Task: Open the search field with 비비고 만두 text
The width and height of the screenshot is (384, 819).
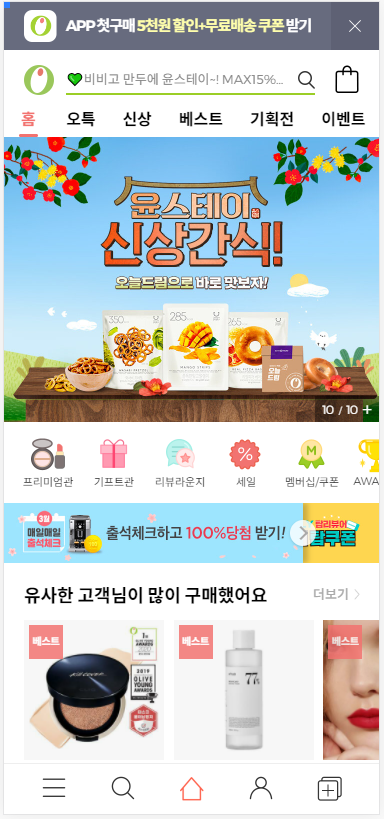Action: tap(180, 80)
